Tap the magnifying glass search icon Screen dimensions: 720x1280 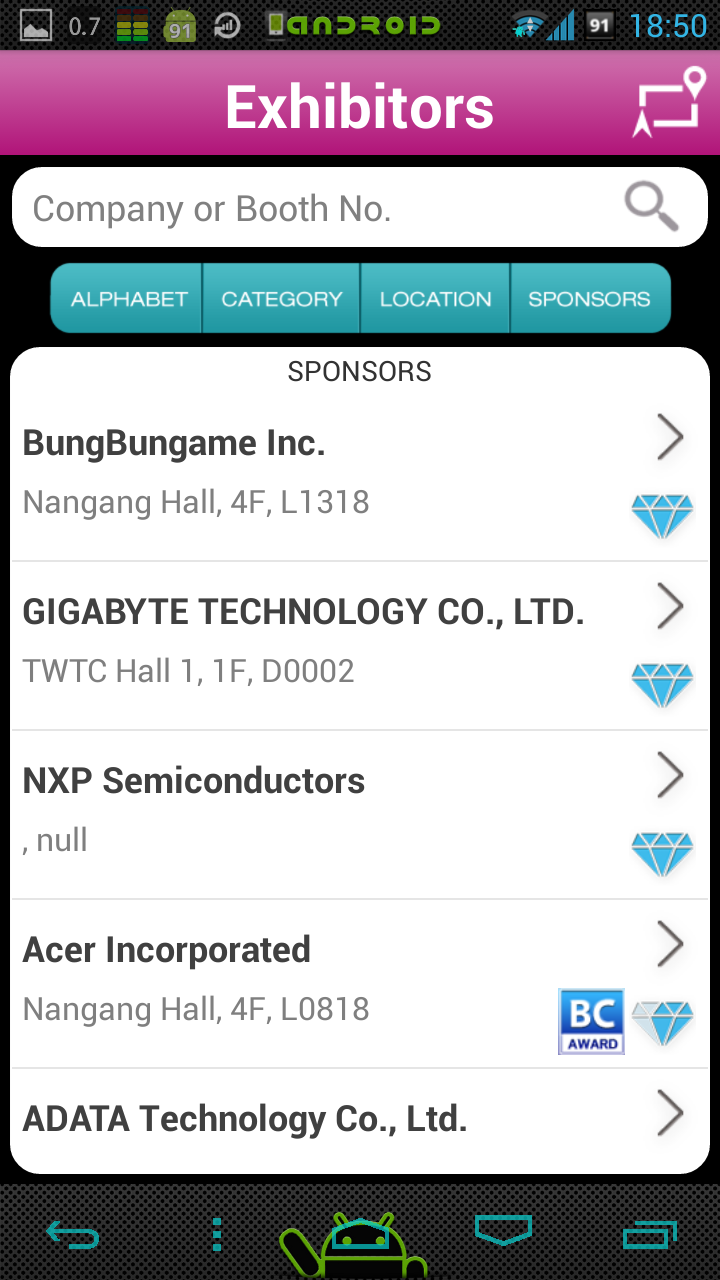[651, 207]
